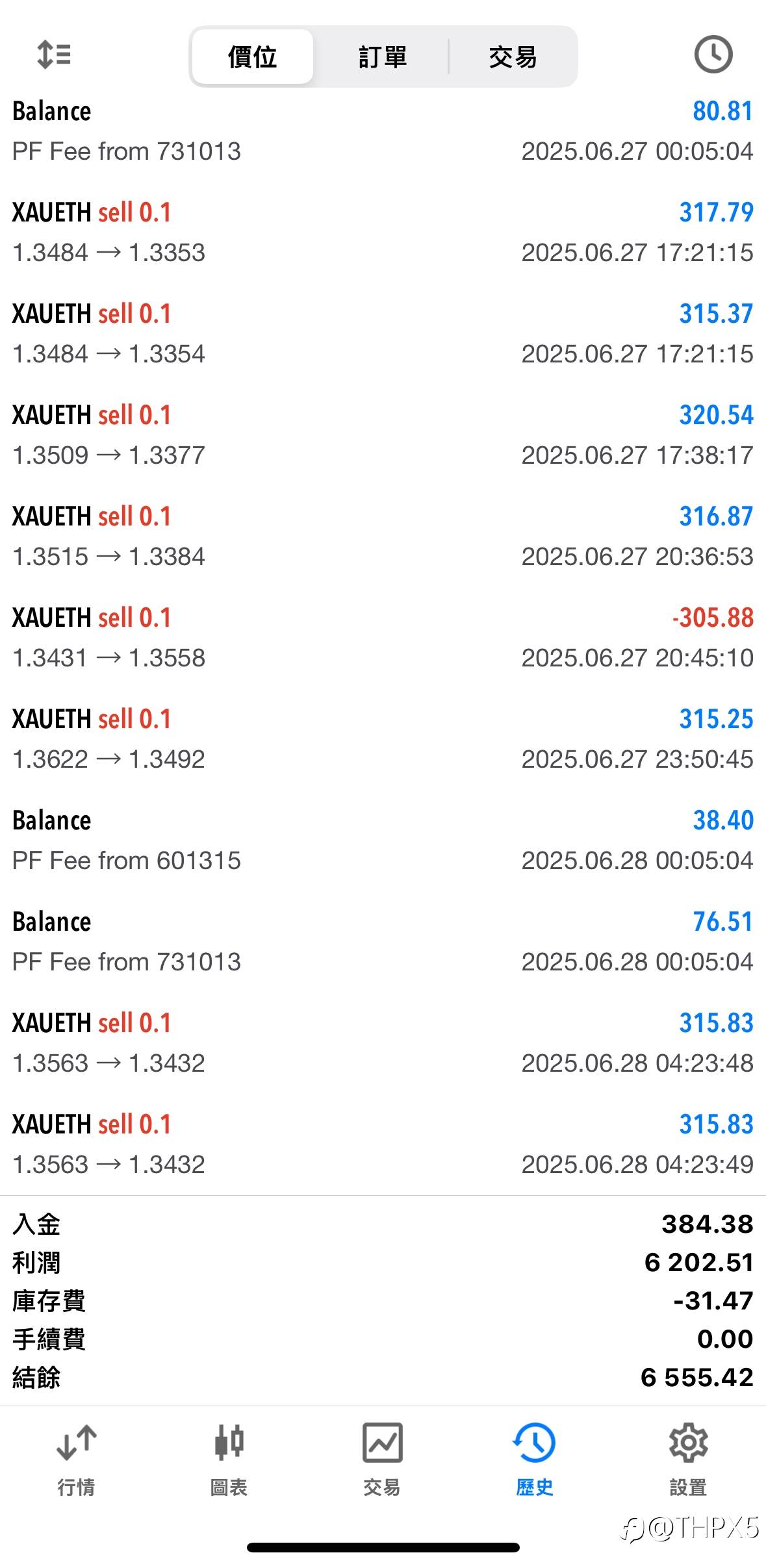
Task: Expand the XAUETH trade with loss -305.88
Action: pos(383,637)
